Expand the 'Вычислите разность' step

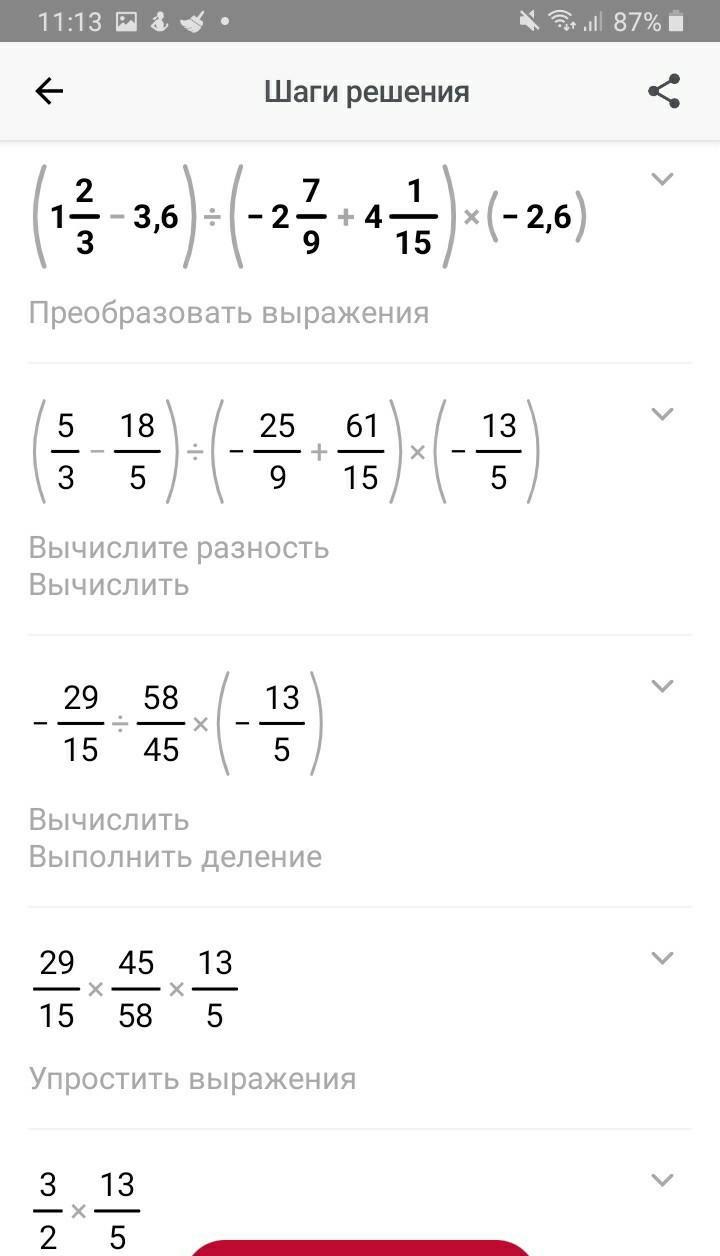(x=662, y=414)
